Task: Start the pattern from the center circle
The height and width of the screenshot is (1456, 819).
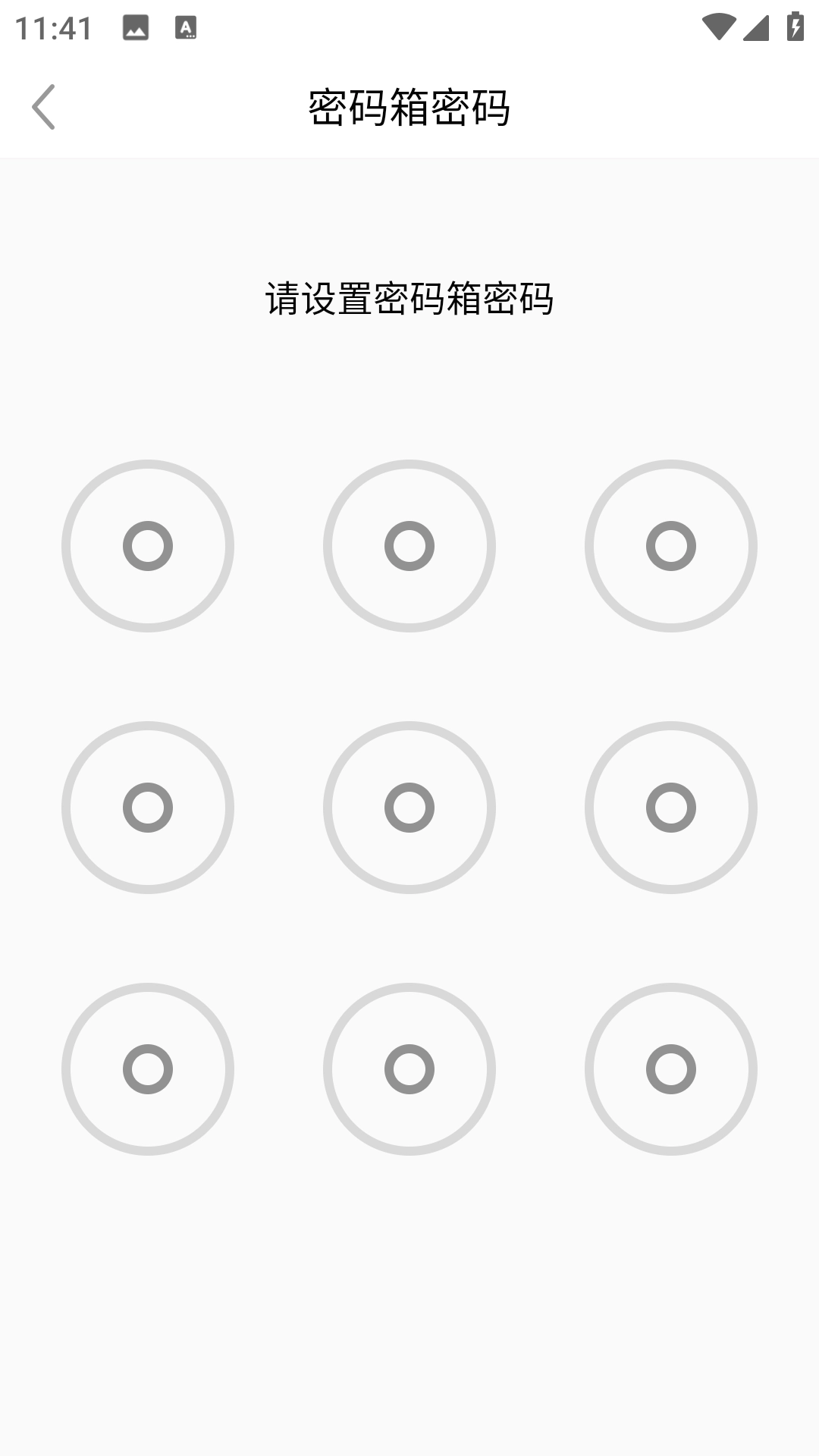Action: (409, 808)
